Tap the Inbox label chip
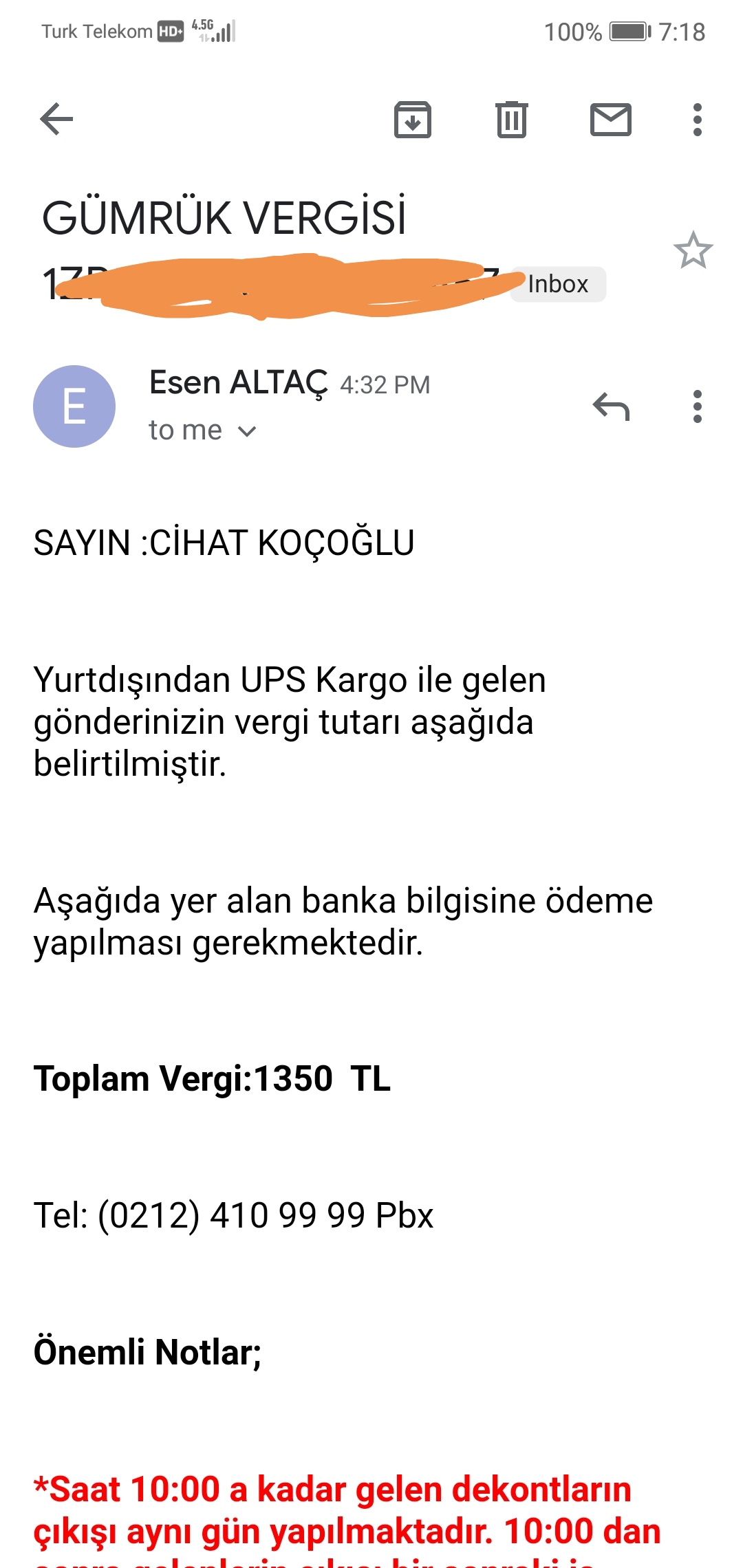The image size is (743, 1568). point(558,284)
